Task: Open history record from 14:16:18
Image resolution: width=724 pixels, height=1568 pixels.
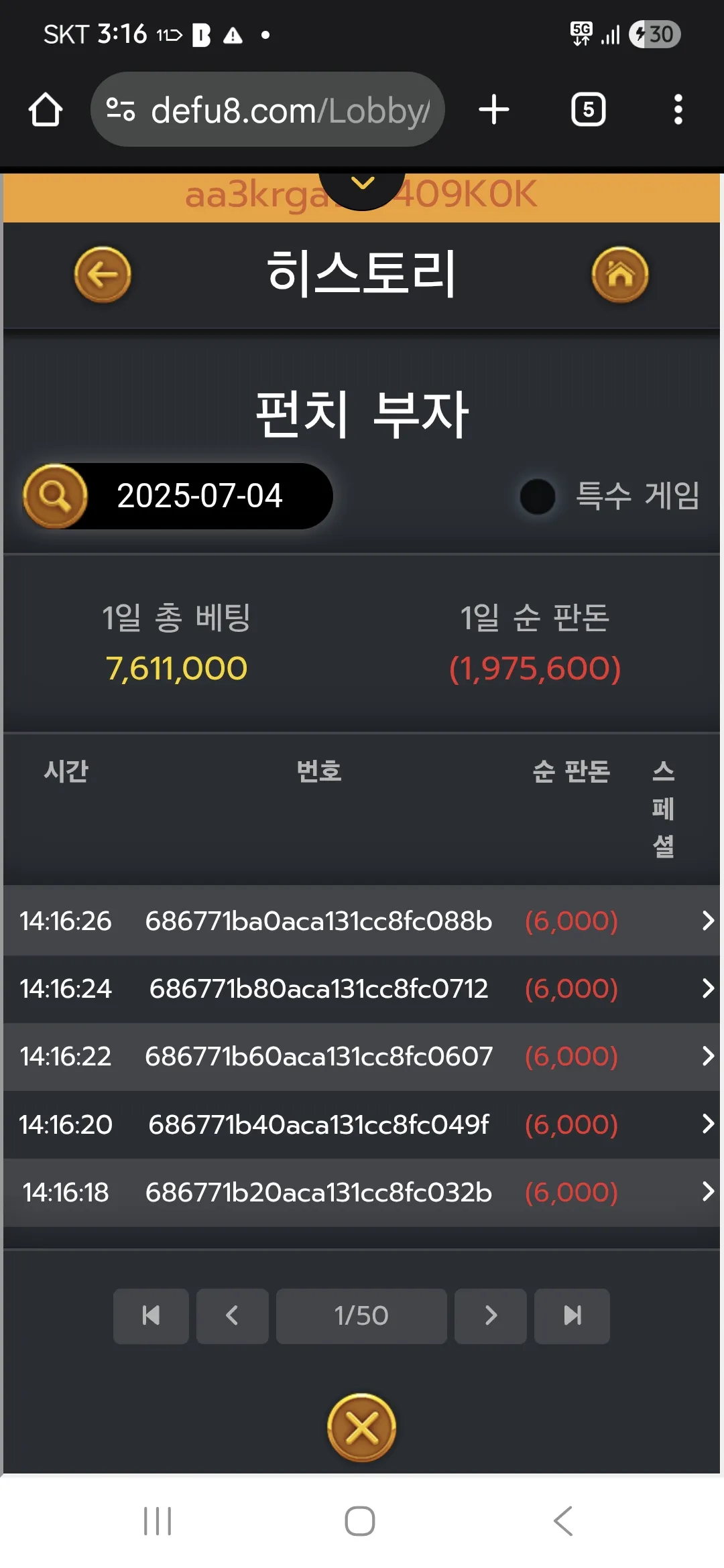Action: (x=362, y=1192)
